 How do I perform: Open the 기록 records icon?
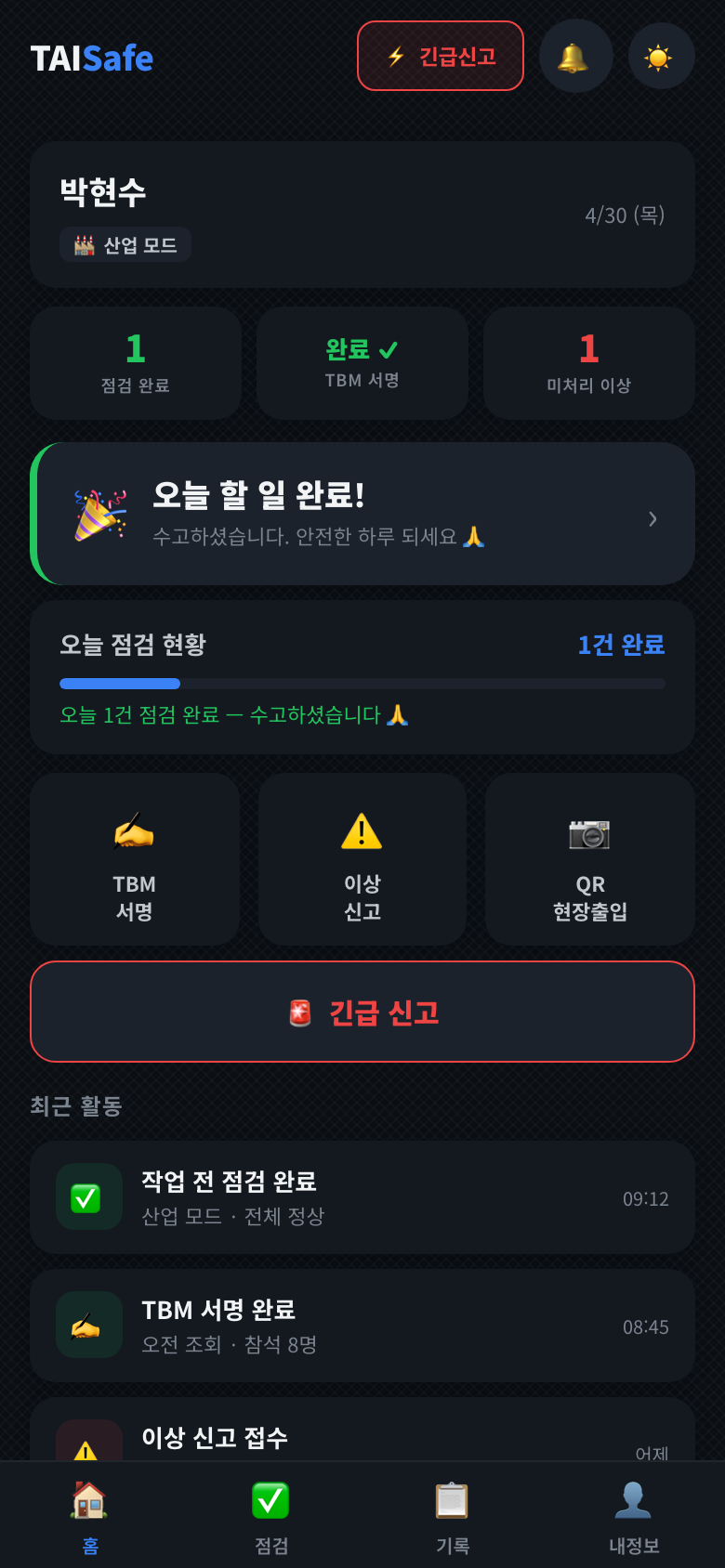pyautogui.click(x=452, y=1514)
